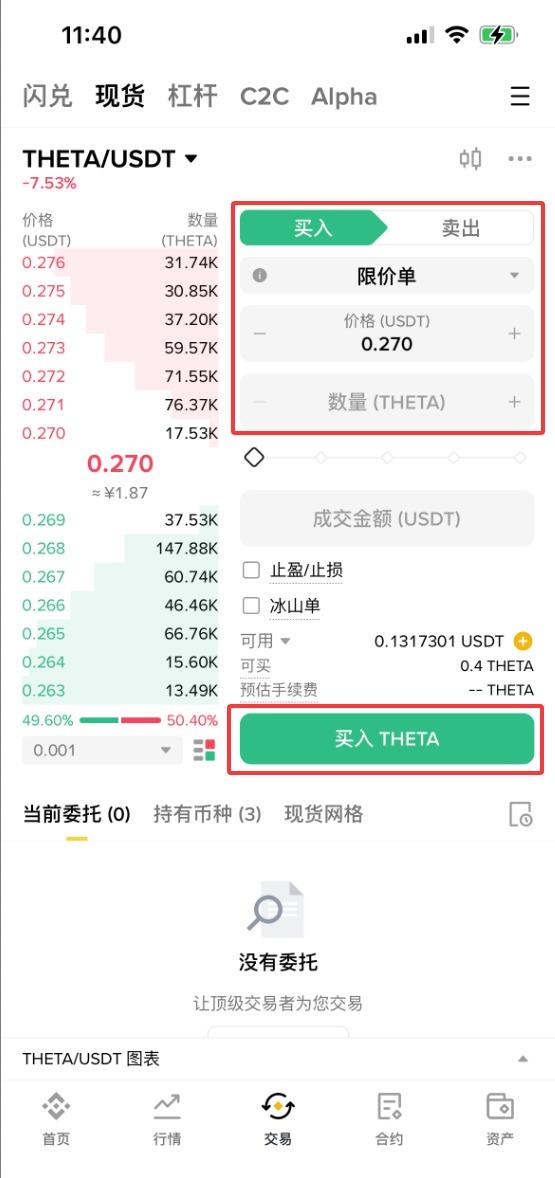Switch to the Alpha tab
Image resolution: width=555 pixels, height=1178 pixels.
tap(344, 97)
